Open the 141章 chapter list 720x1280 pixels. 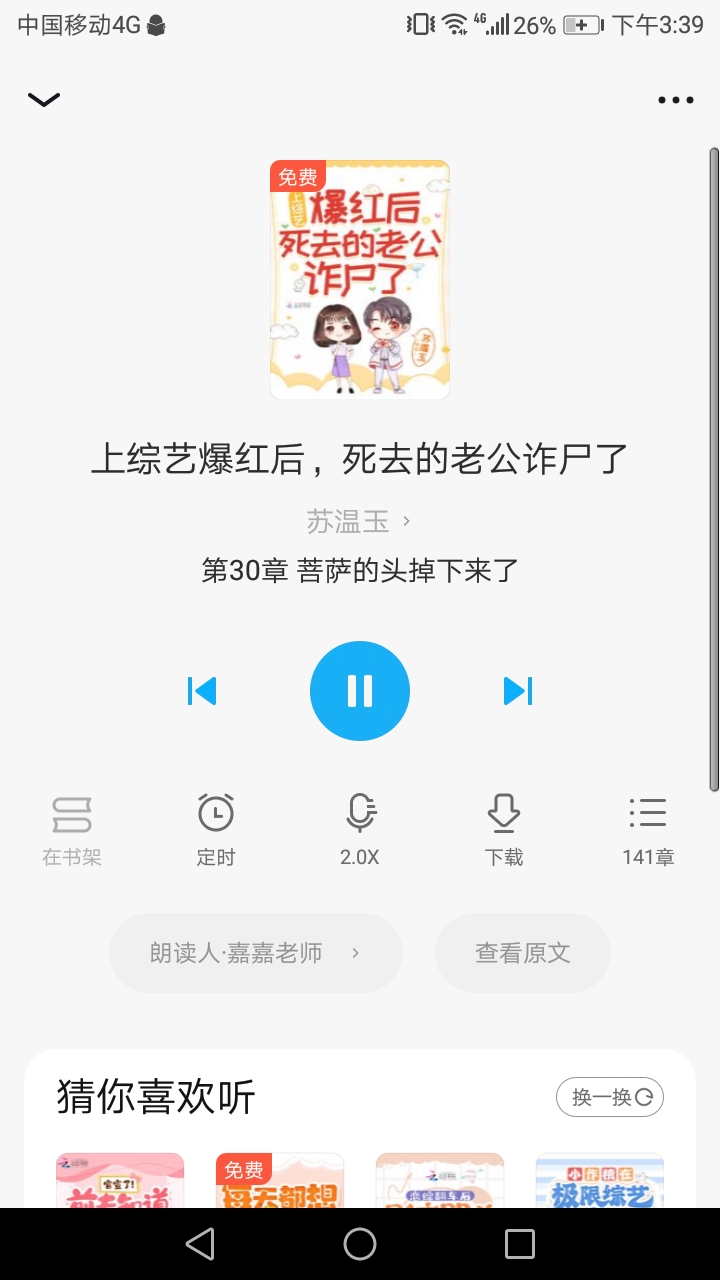click(648, 830)
